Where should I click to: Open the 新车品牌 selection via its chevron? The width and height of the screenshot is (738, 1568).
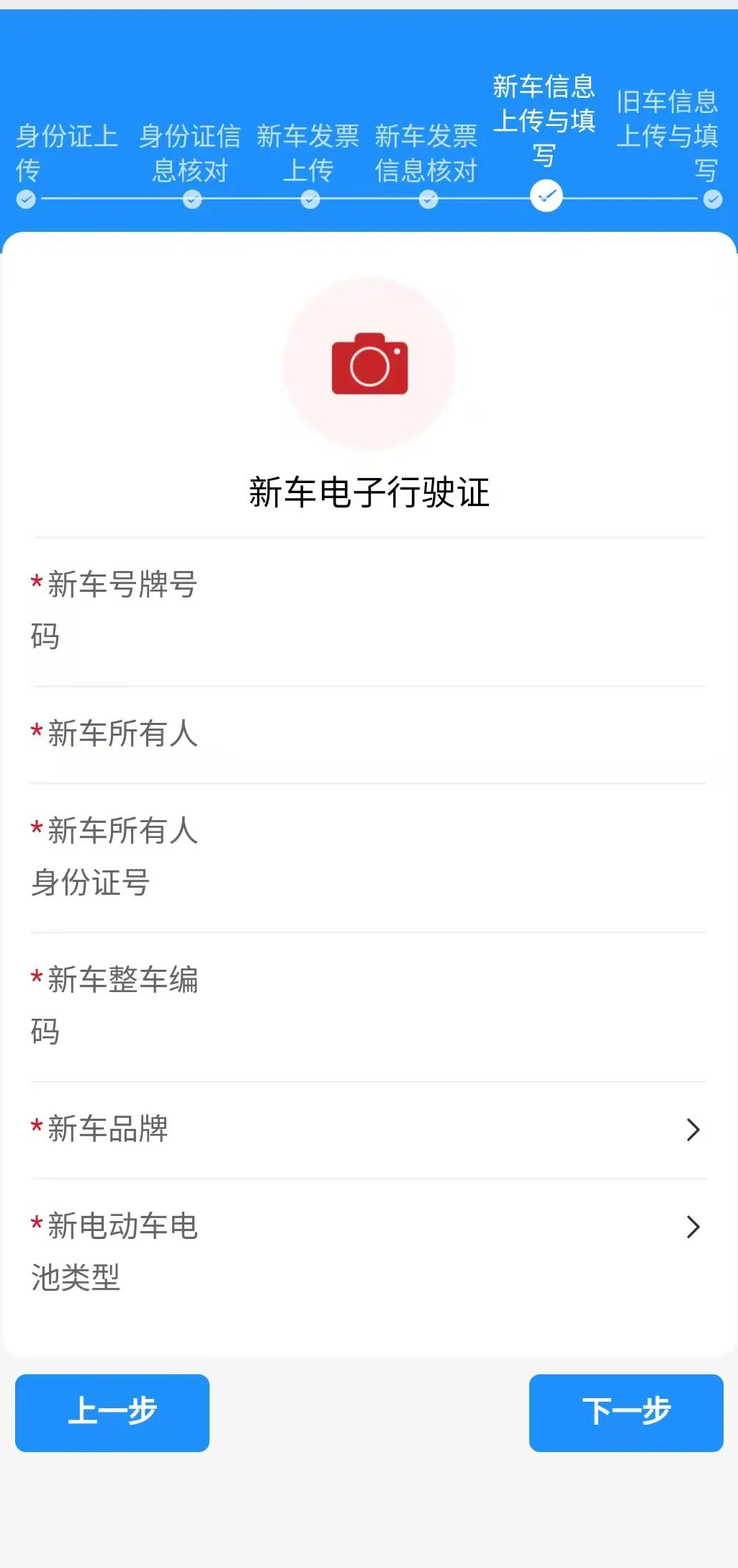click(x=693, y=1130)
